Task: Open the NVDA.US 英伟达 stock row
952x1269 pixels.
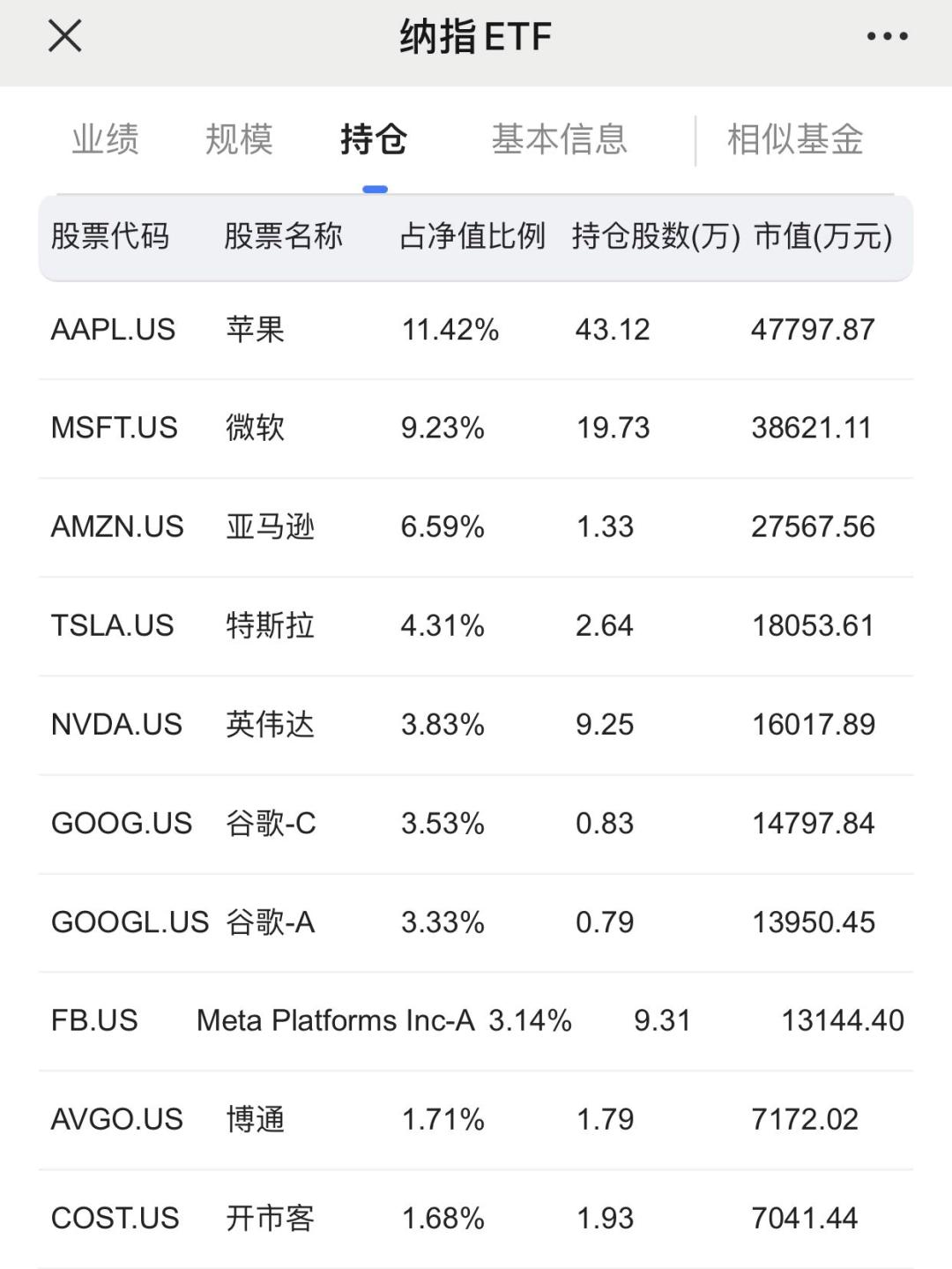Action: pyautogui.click(x=476, y=725)
